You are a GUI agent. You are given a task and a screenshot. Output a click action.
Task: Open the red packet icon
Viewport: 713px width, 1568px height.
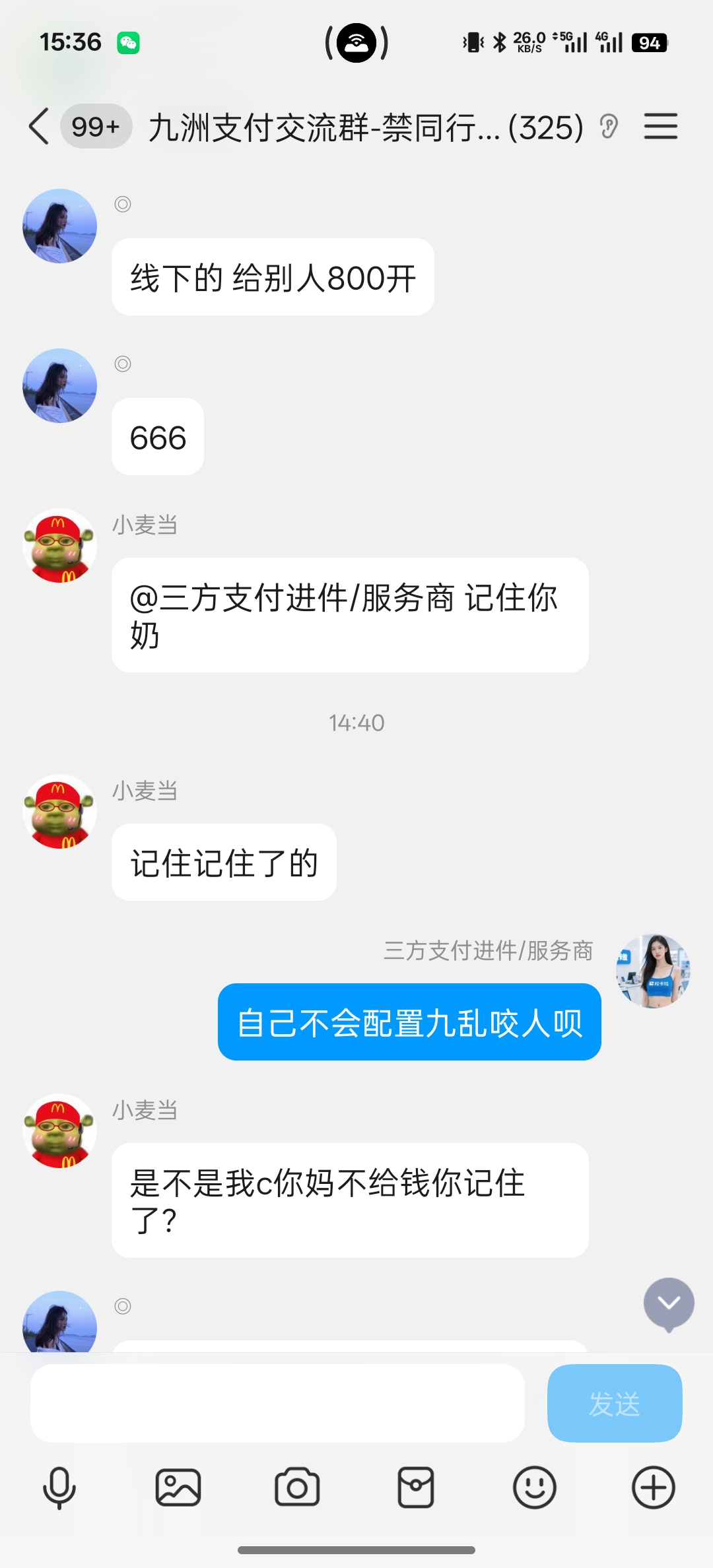[416, 1487]
